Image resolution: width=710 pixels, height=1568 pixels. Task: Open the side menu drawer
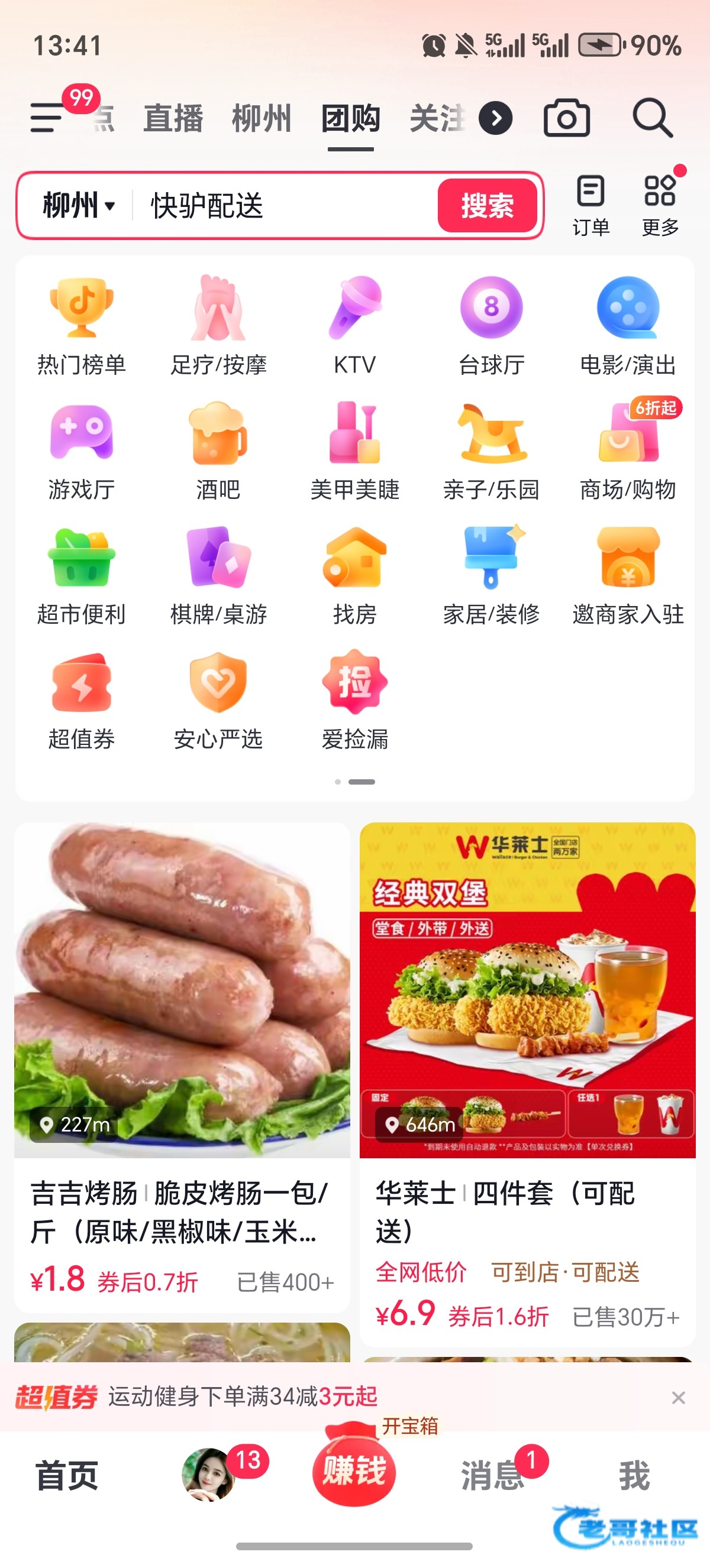tap(47, 118)
